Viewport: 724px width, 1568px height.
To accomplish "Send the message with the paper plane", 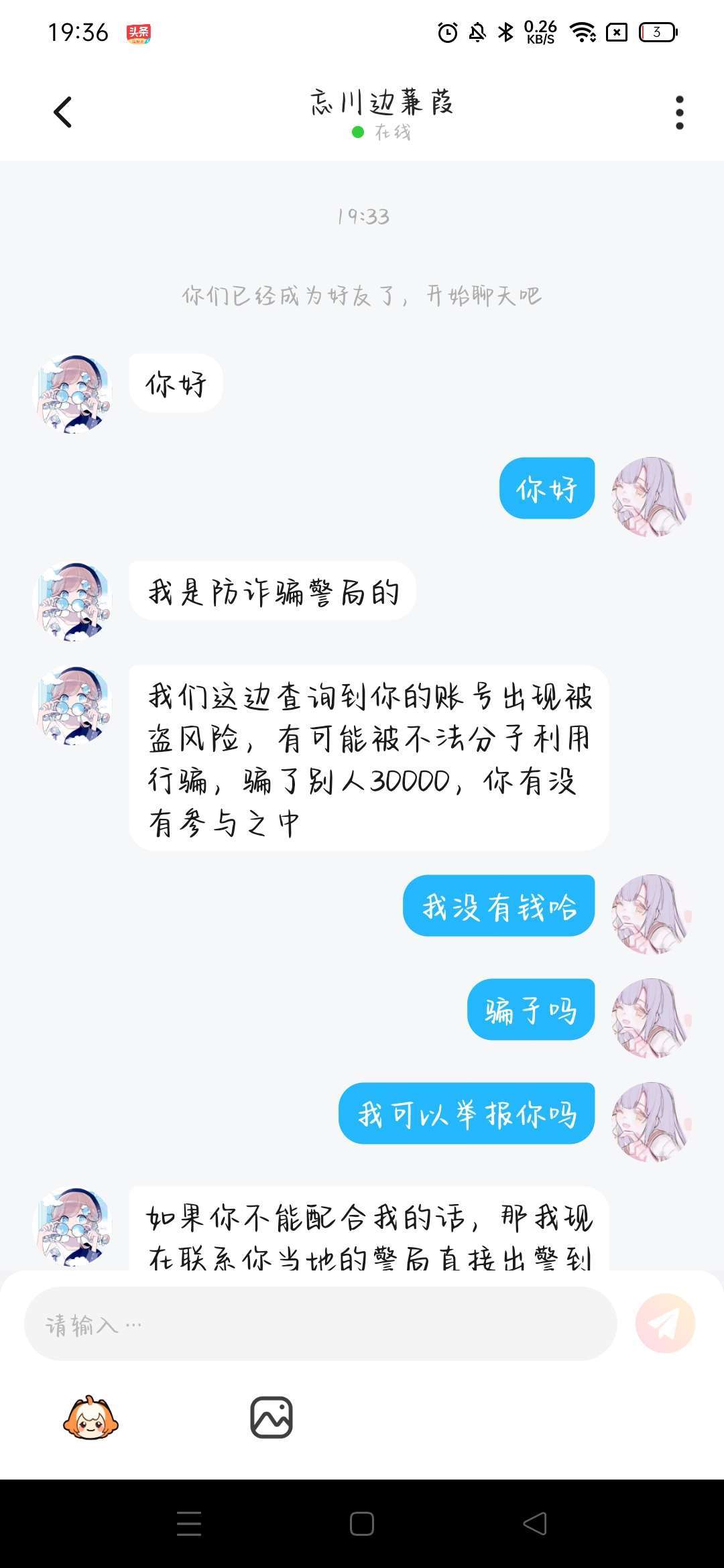I will (665, 1323).
